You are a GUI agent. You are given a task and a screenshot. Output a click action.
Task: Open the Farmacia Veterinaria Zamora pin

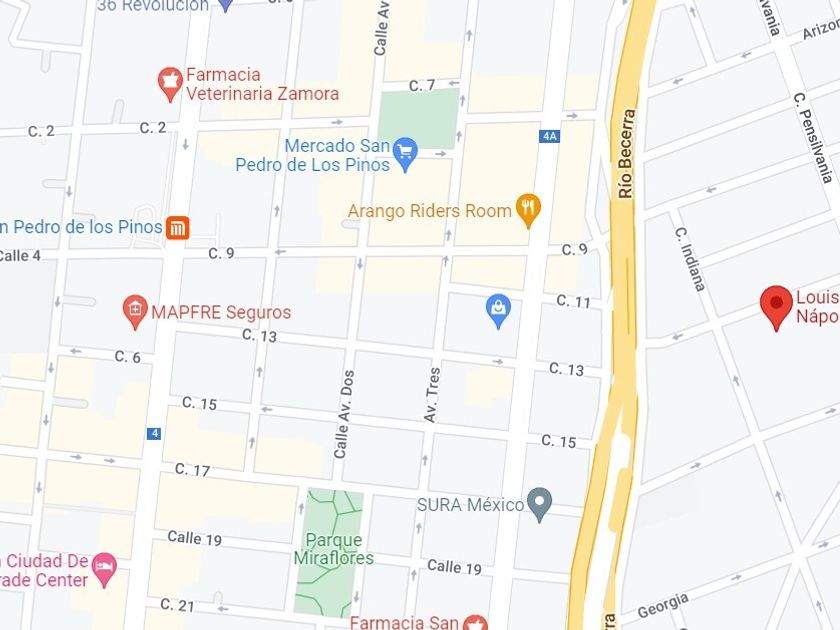coord(170,84)
